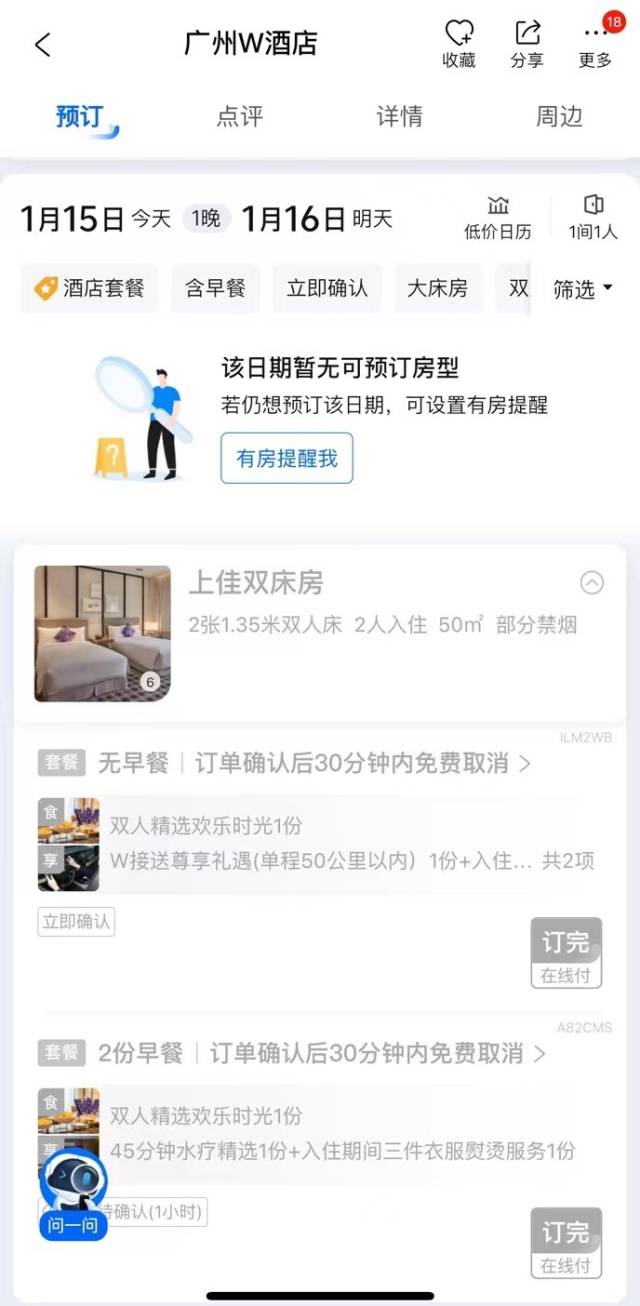Add hotel to 收藏 favorites
Viewport: 640px width, 1306px height.
click(x=458, y=44)
